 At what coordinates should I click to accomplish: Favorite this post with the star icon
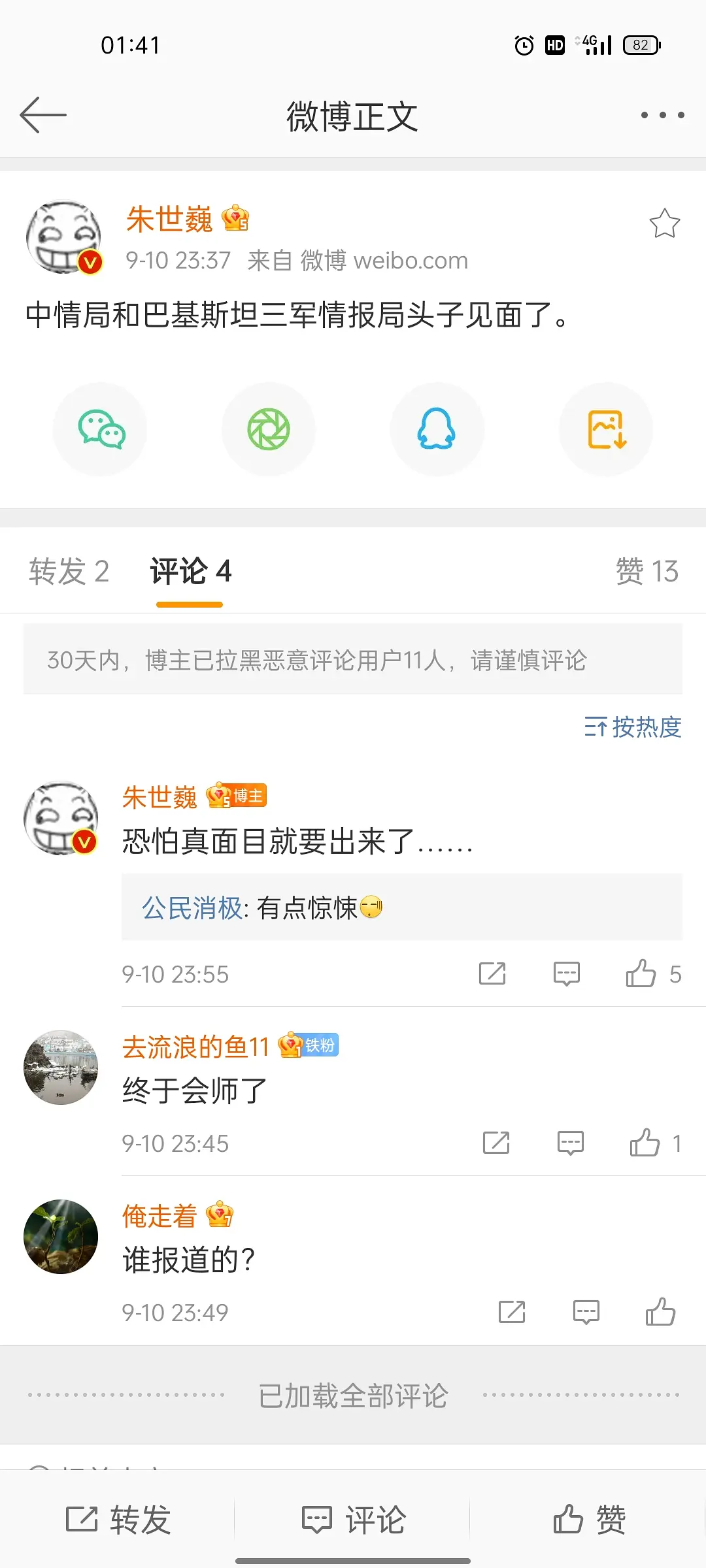point(664,223)
